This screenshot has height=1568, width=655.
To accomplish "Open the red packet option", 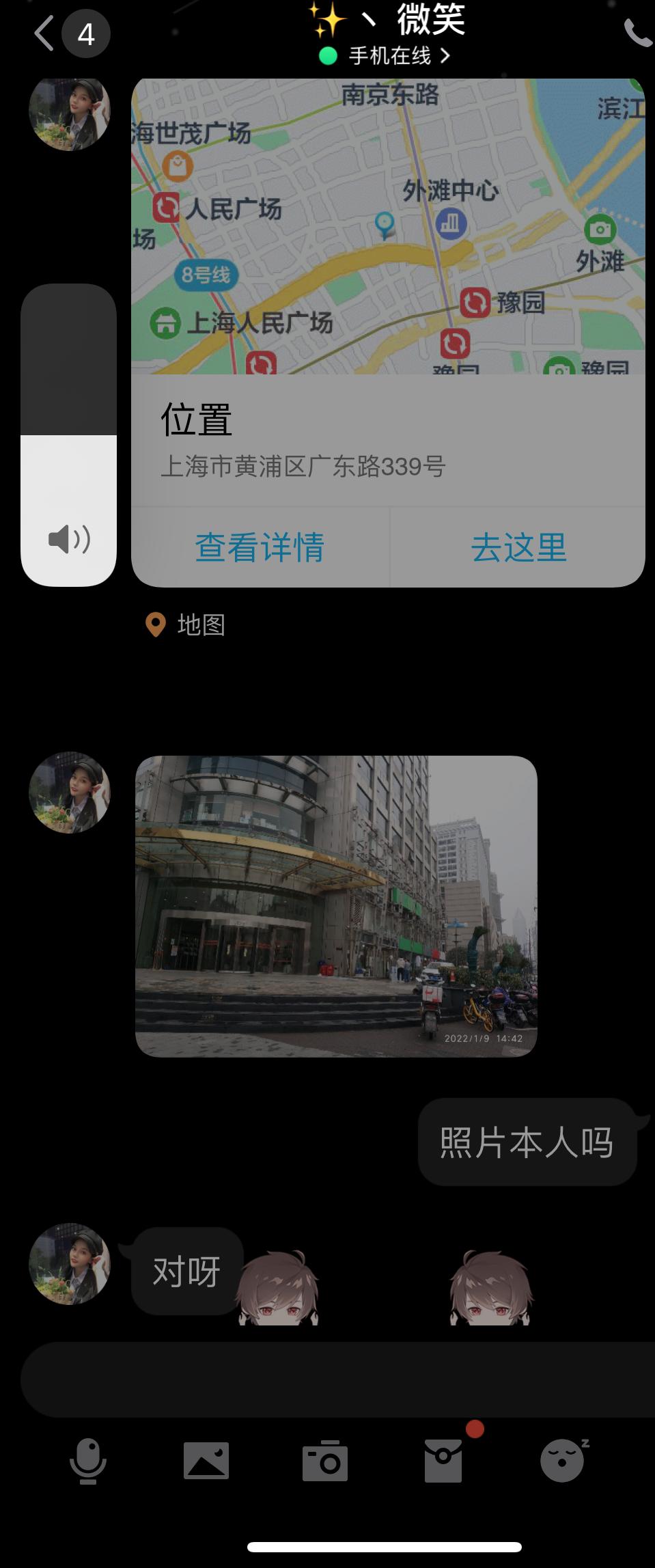I will coord(443,1461).
